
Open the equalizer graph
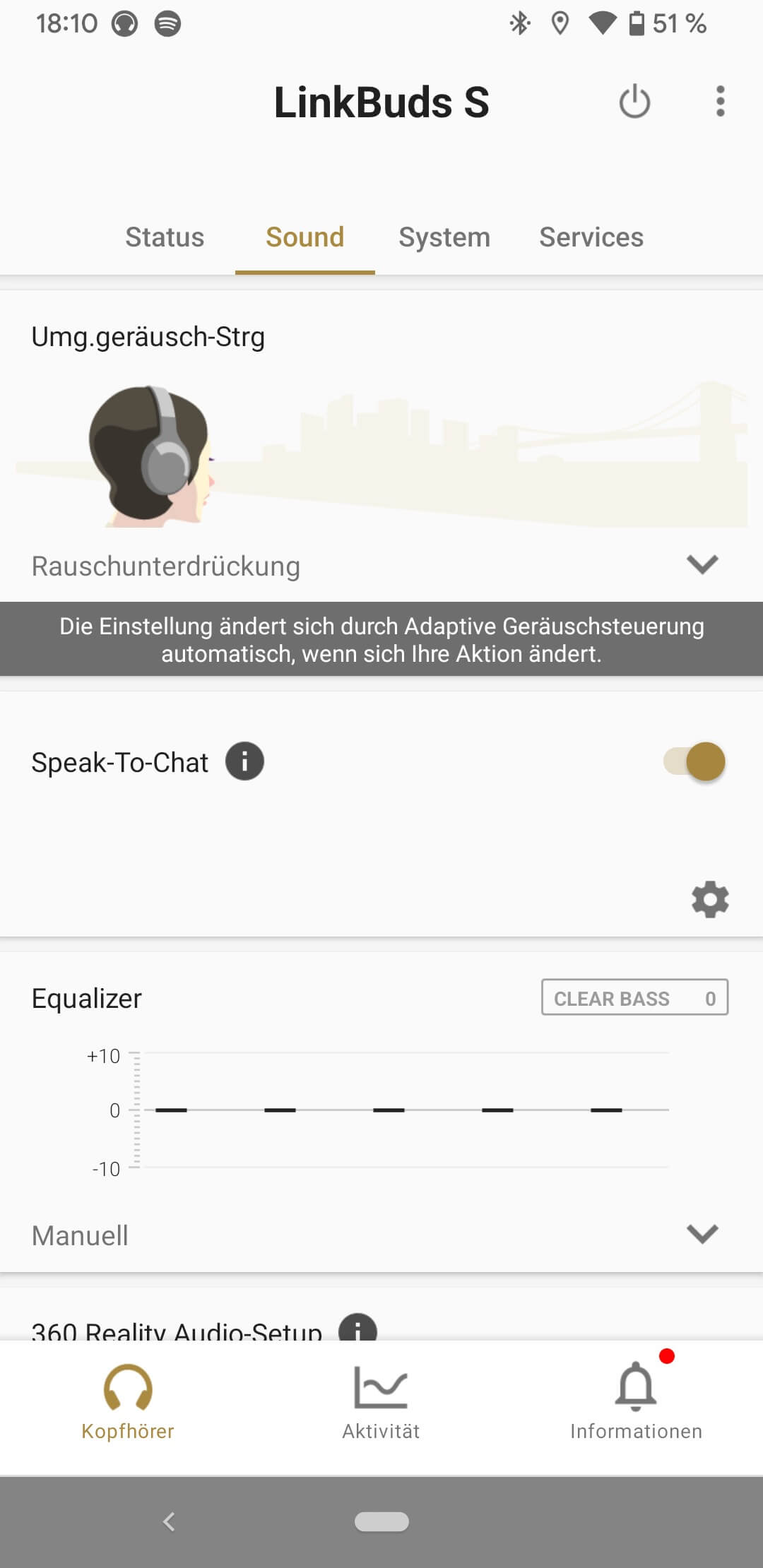(403, 1110)
